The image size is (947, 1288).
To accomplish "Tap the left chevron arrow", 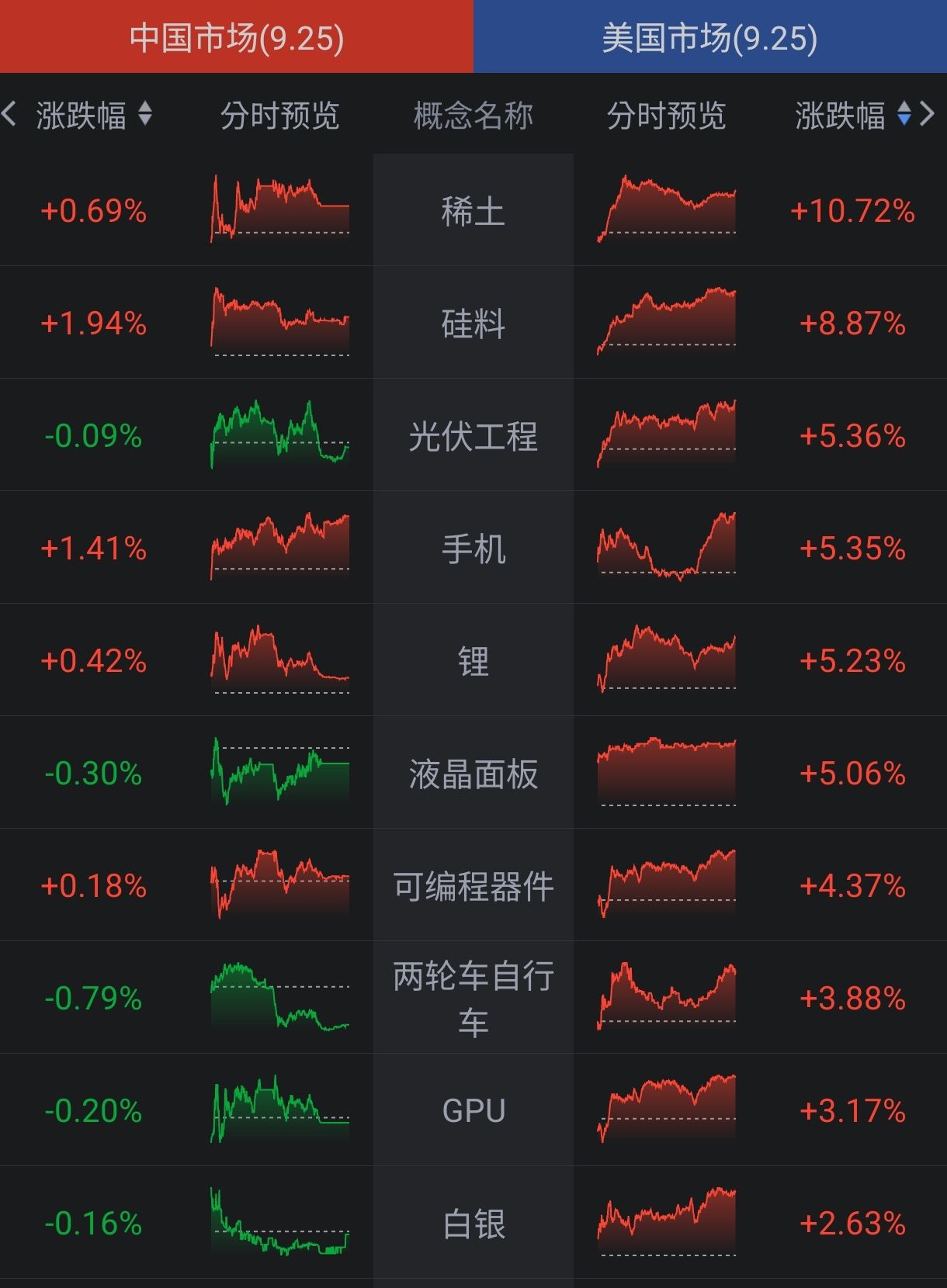I will 9,115.
